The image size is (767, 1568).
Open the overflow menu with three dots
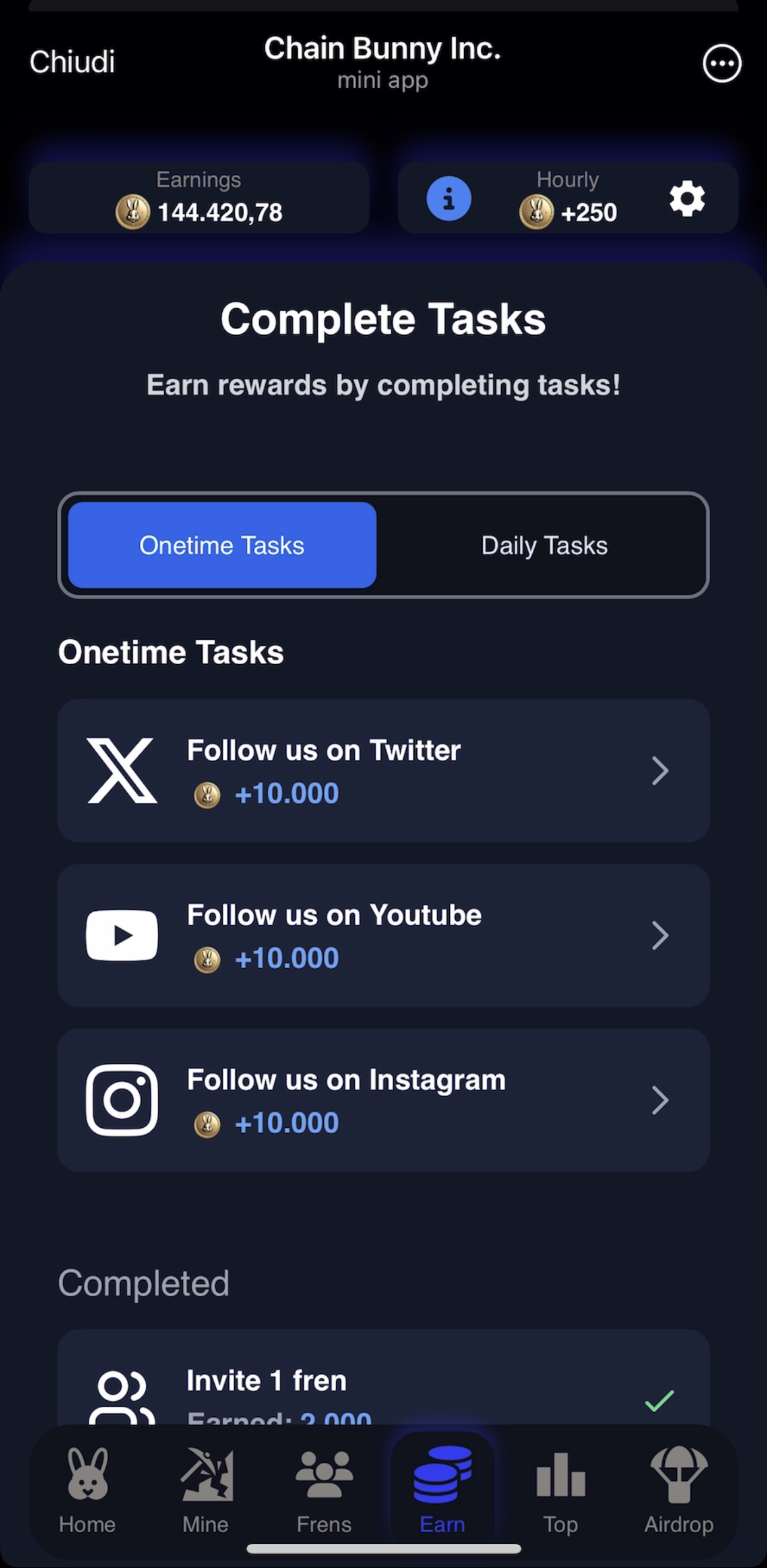722,63
